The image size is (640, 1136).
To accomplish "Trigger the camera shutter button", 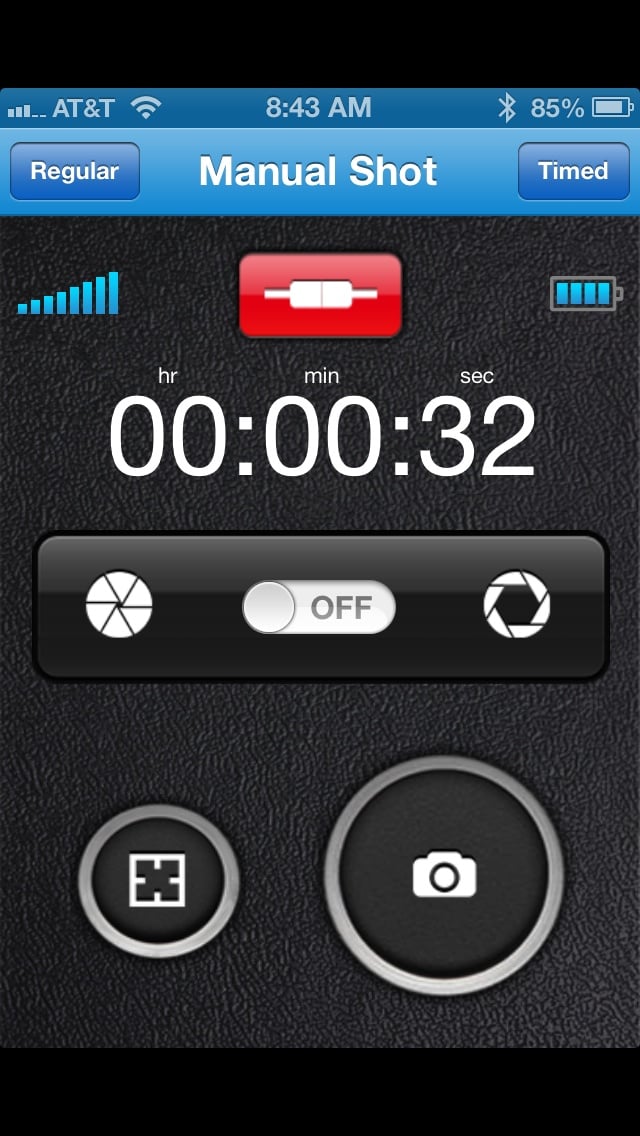I will pos(444,875).
